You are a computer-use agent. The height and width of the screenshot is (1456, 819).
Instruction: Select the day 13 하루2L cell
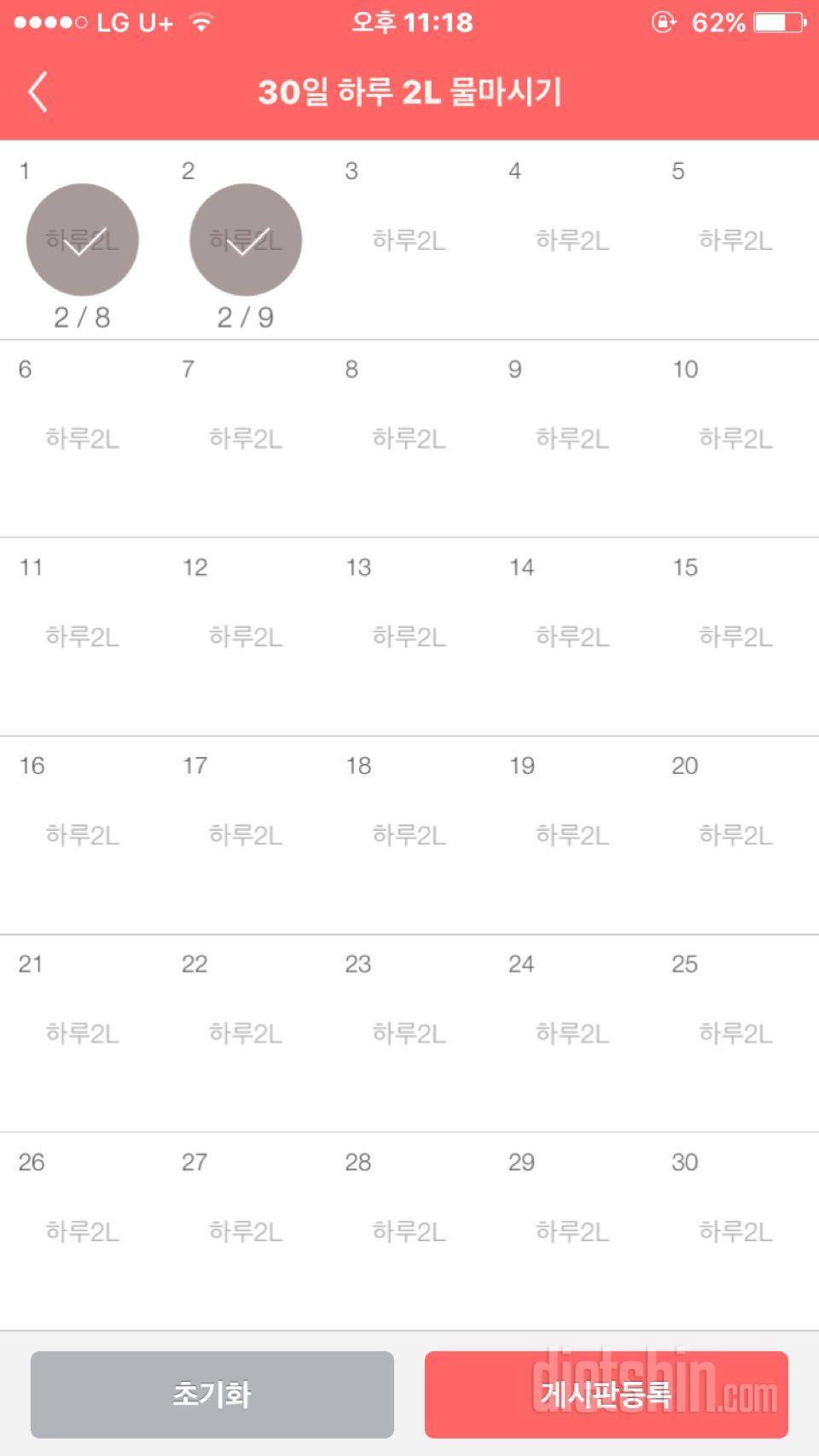409,637
